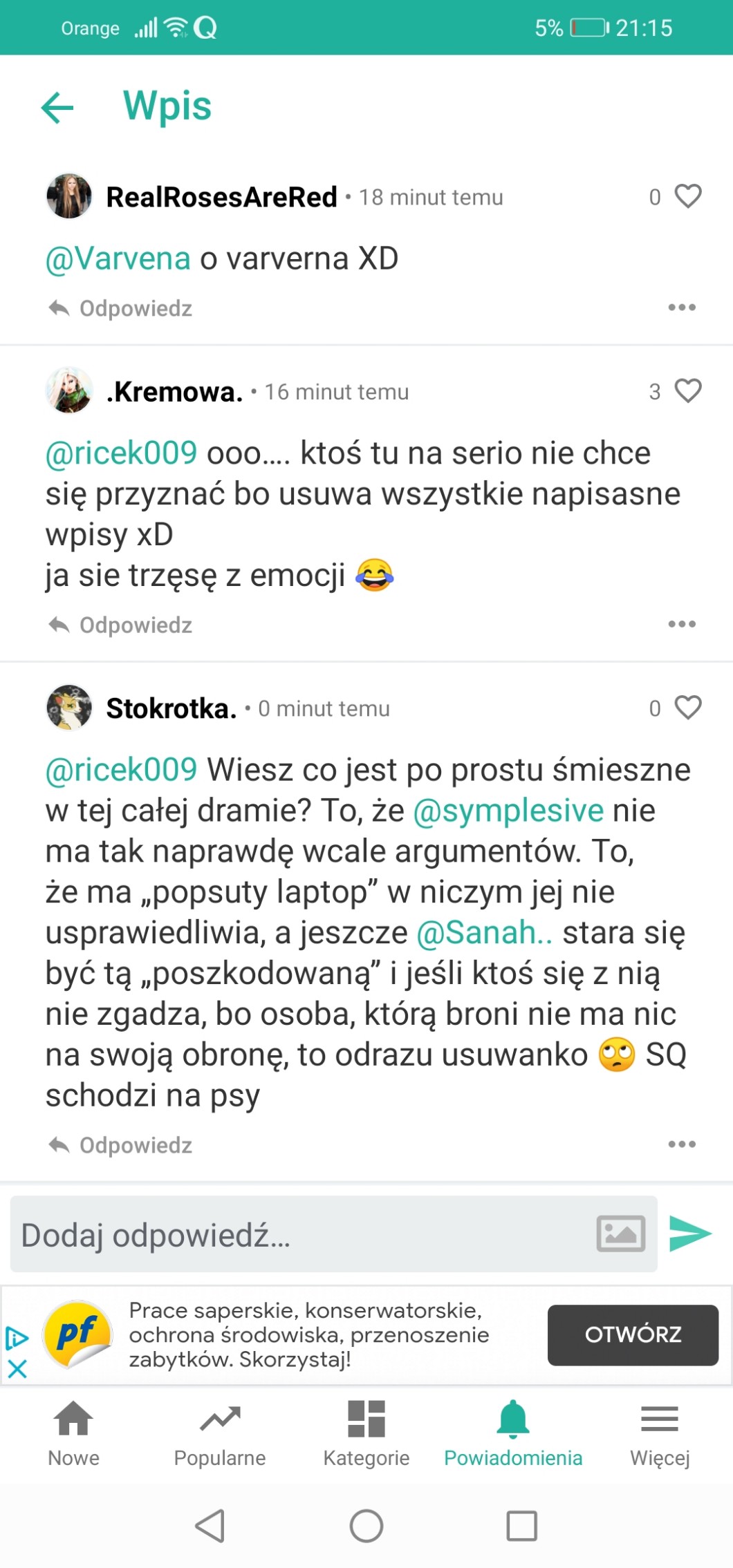
Task: Open the @symplesive mention link
Action: pos(508,811)
